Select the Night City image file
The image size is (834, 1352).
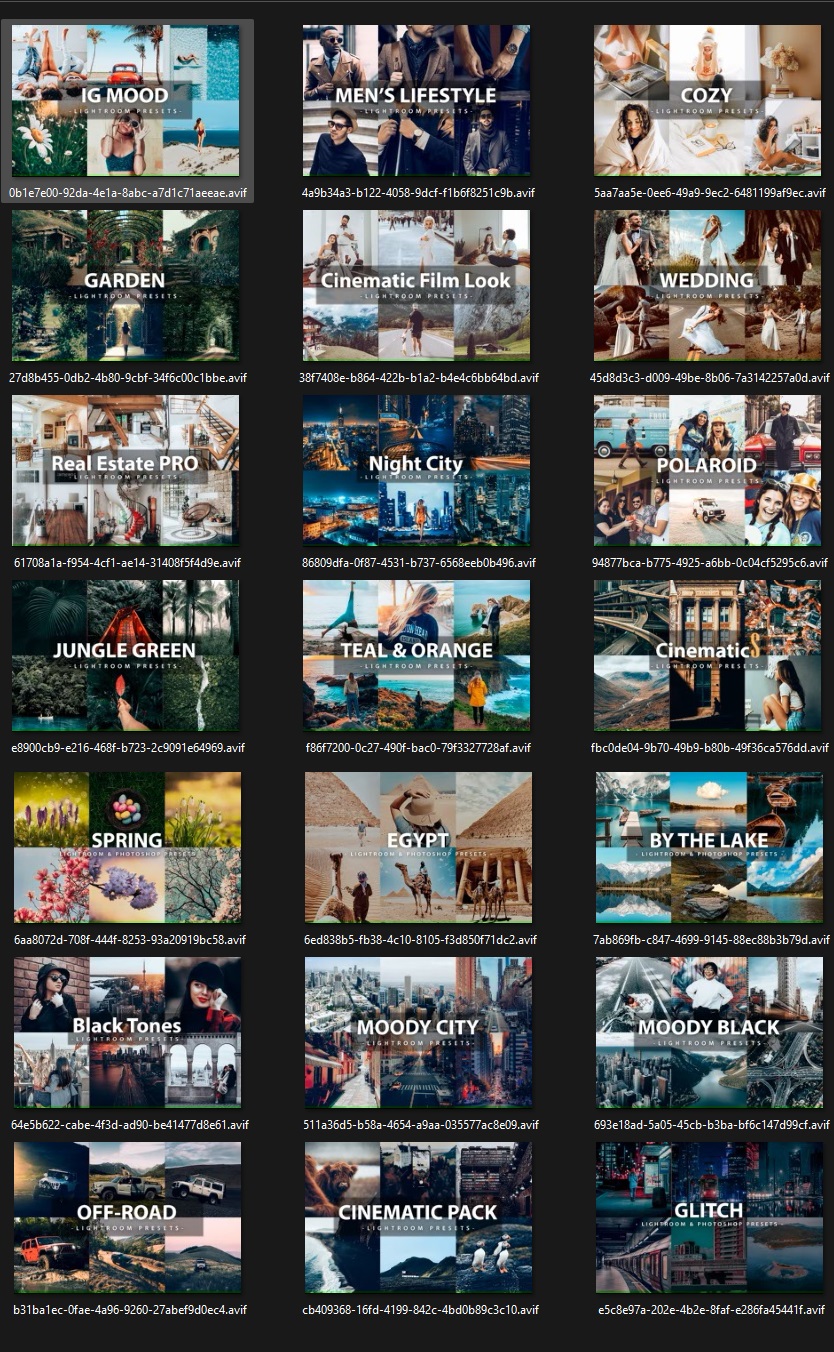point(416,470)
